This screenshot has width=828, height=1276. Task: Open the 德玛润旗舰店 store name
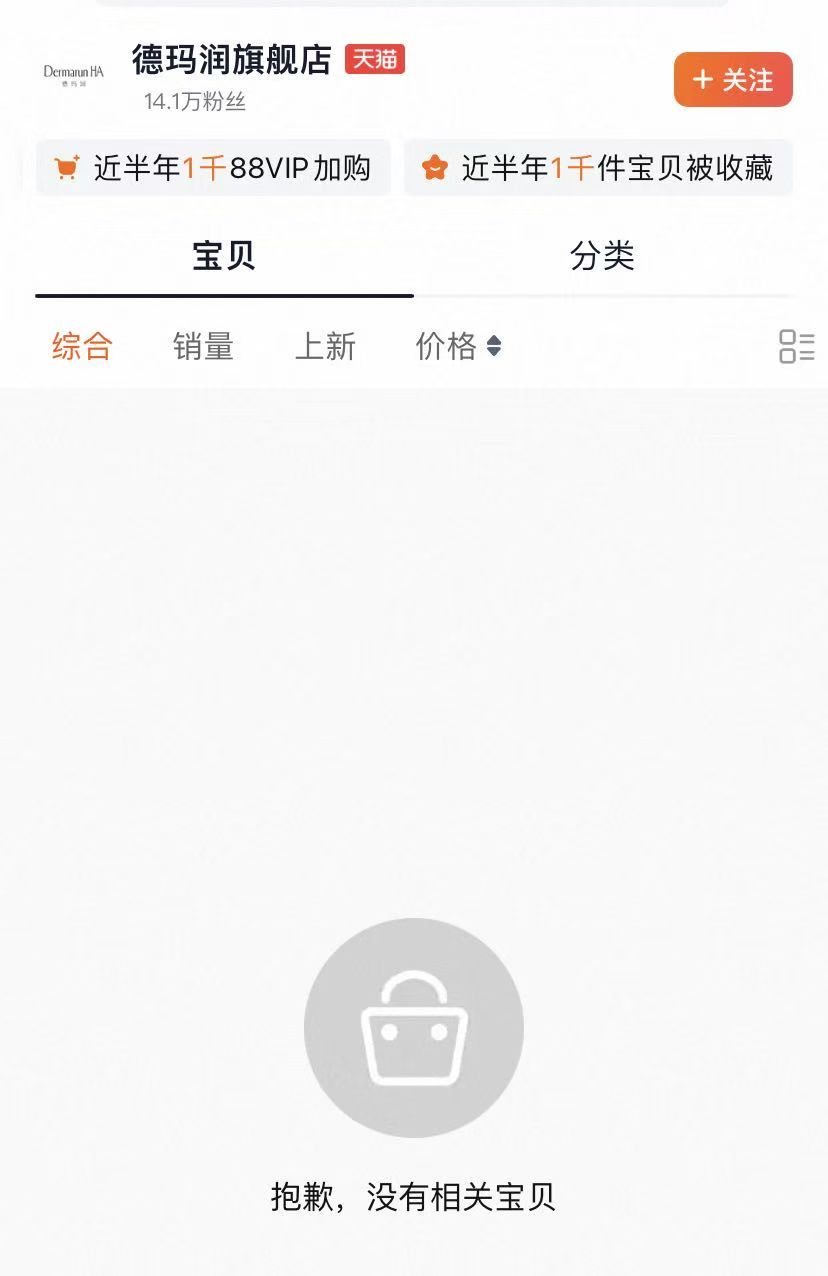tap(231, 60)
